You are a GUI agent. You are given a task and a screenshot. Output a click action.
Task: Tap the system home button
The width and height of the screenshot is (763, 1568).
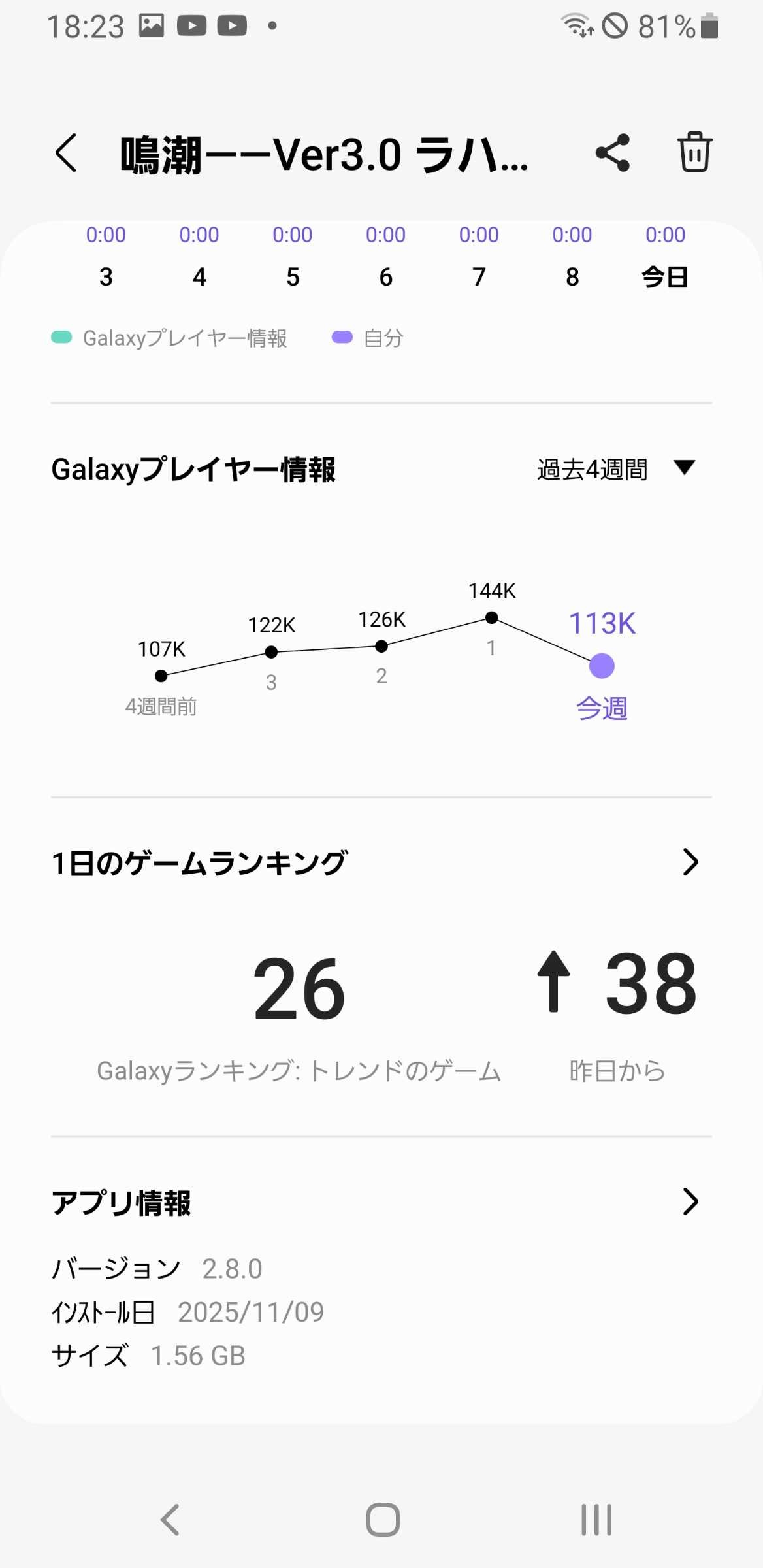(x=382, y=1520)
